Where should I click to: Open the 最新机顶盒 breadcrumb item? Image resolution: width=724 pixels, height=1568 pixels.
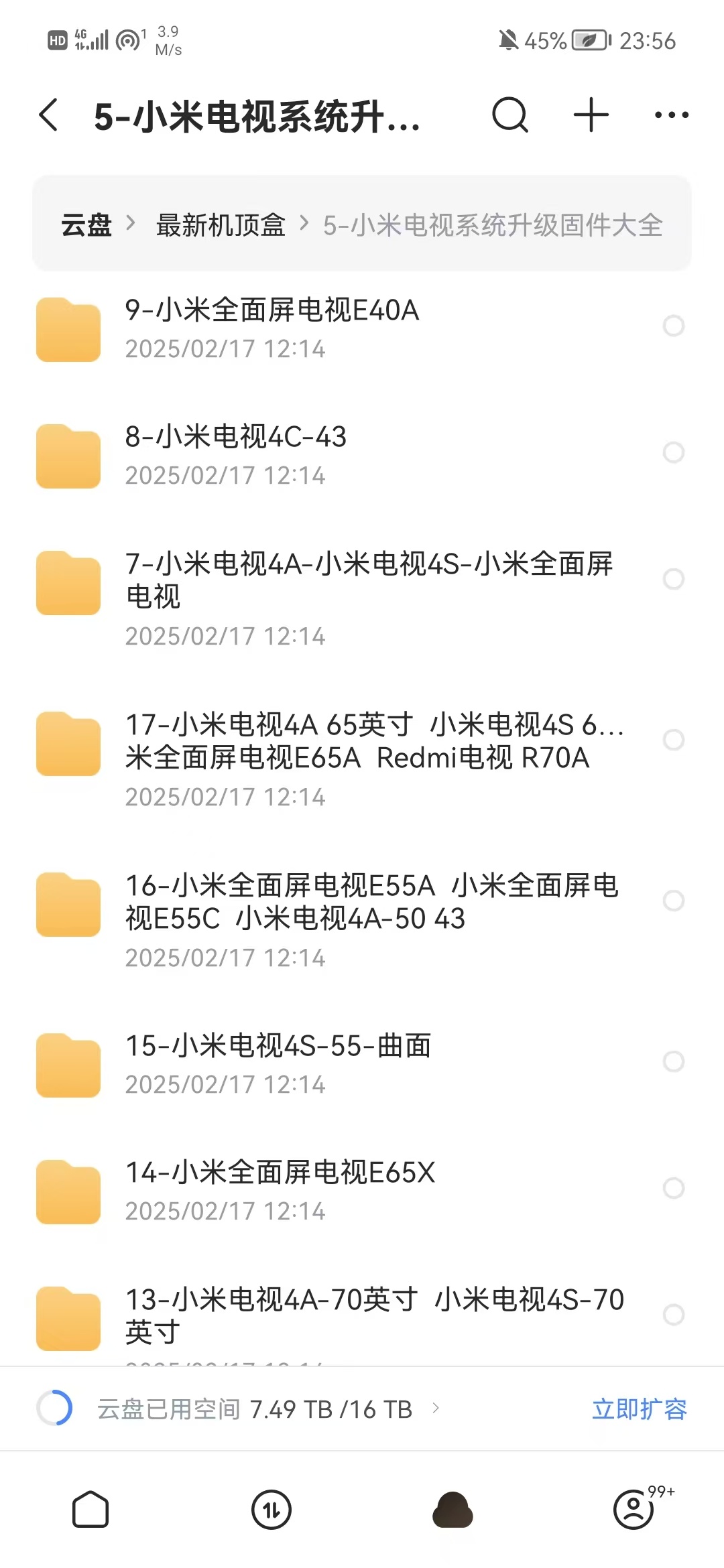pos(221,226)
